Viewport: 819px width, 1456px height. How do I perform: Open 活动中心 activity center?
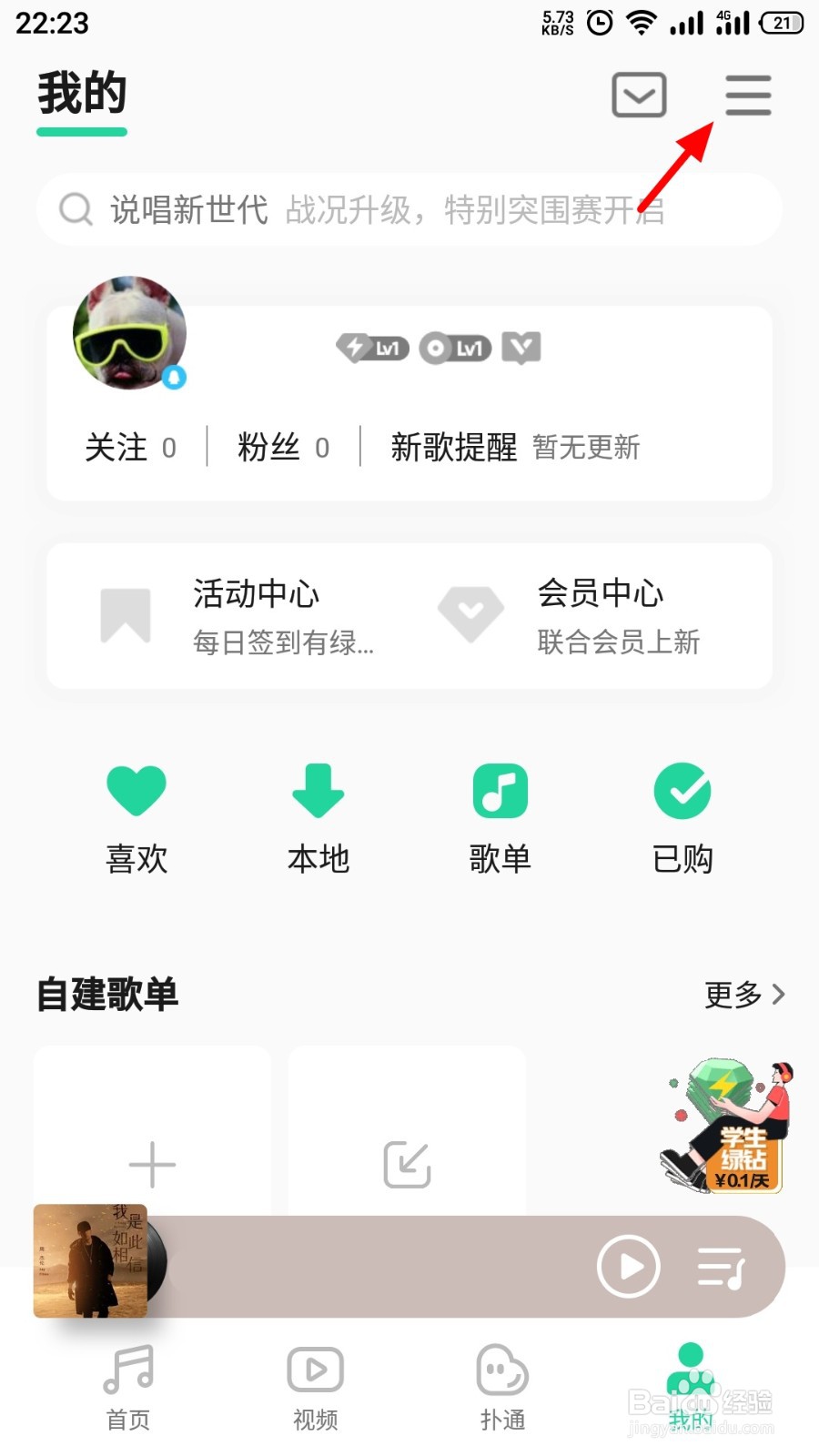(x=238, y=616)
